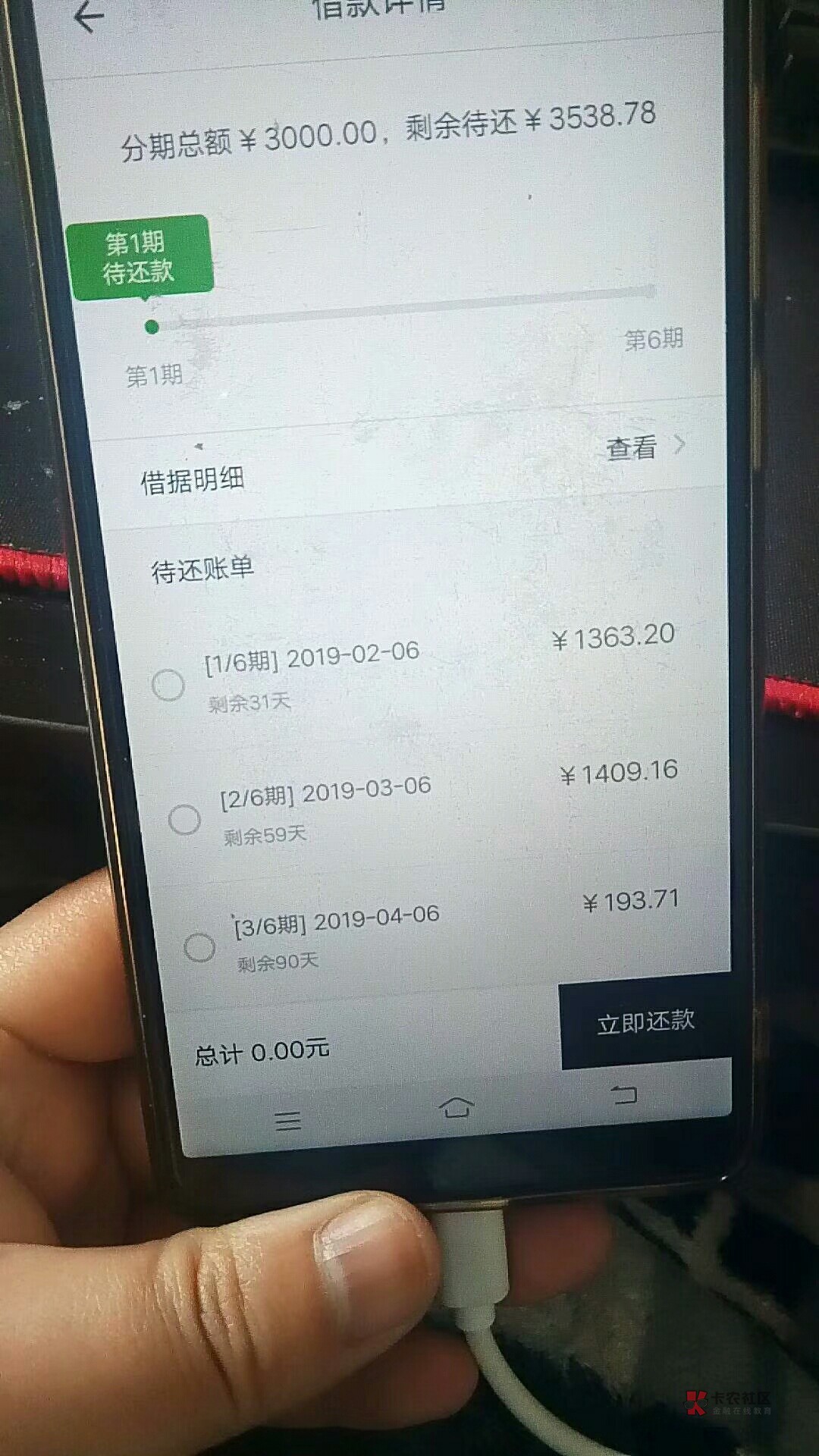This screenshot has width=819, height=1456.
Task: Select the 2/6期 bill due 2019-03-06
Action: [184, 819]
